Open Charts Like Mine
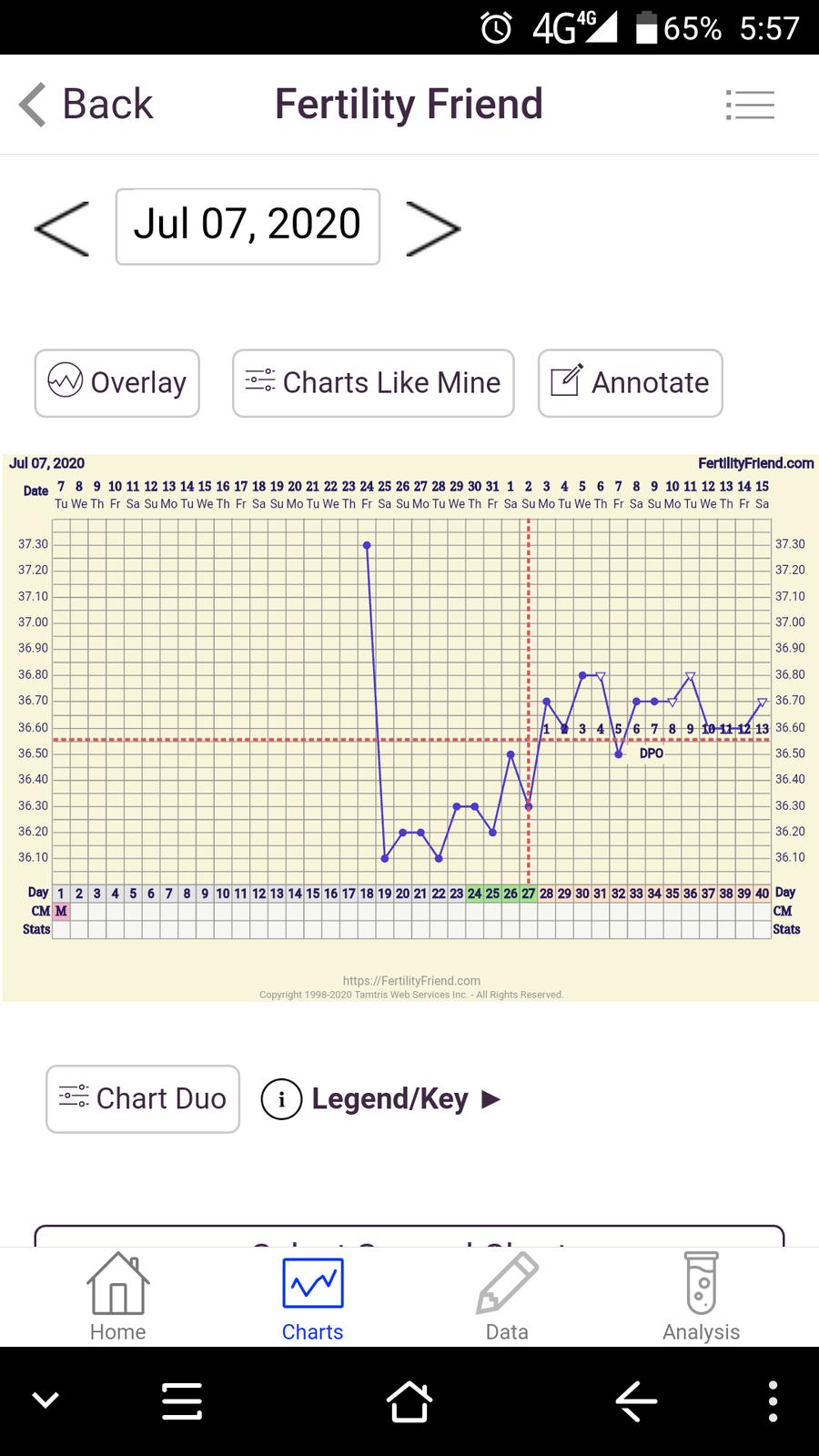The height and width of the screenshot is (1456, 819). (x=373, y=383)
